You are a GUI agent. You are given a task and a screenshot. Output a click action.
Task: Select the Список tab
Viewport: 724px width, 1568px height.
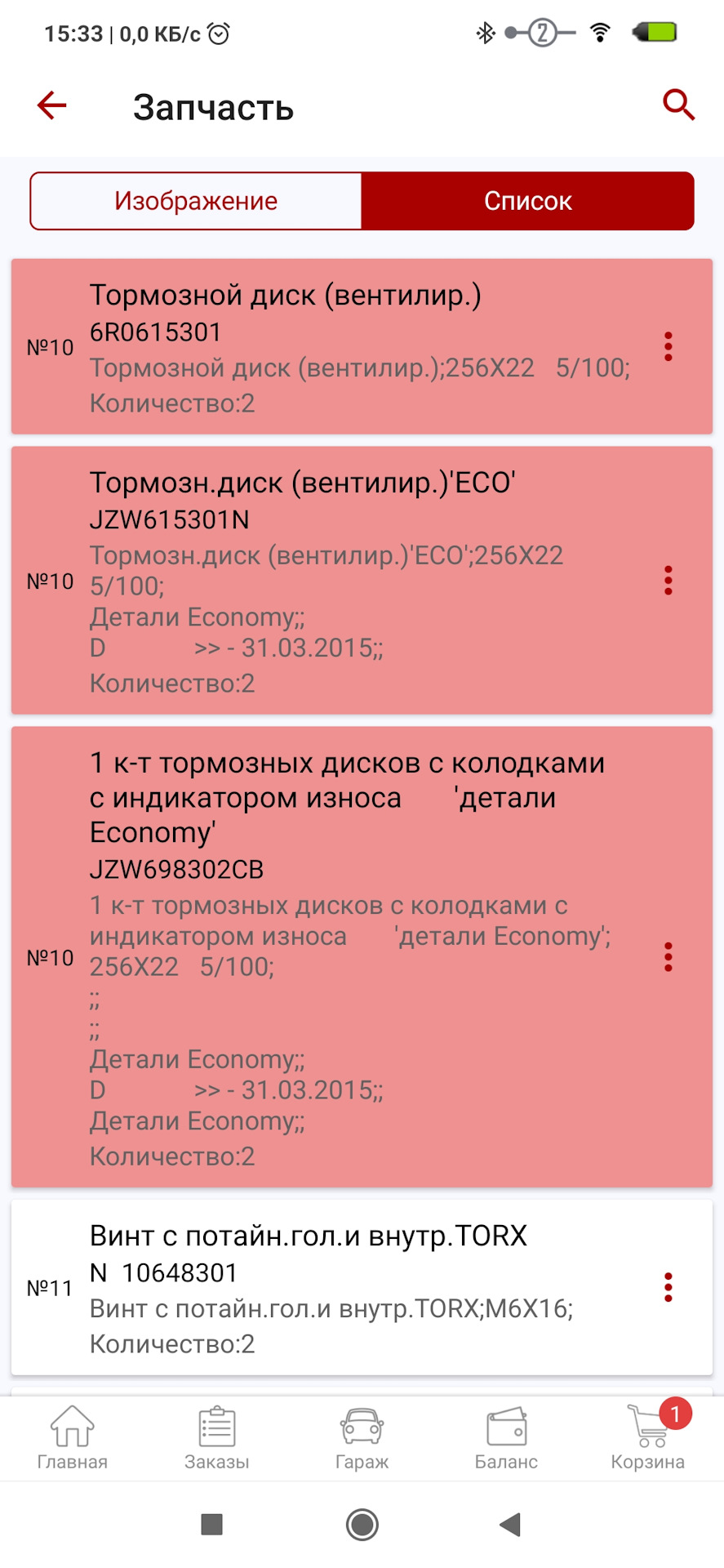[527, 200]
